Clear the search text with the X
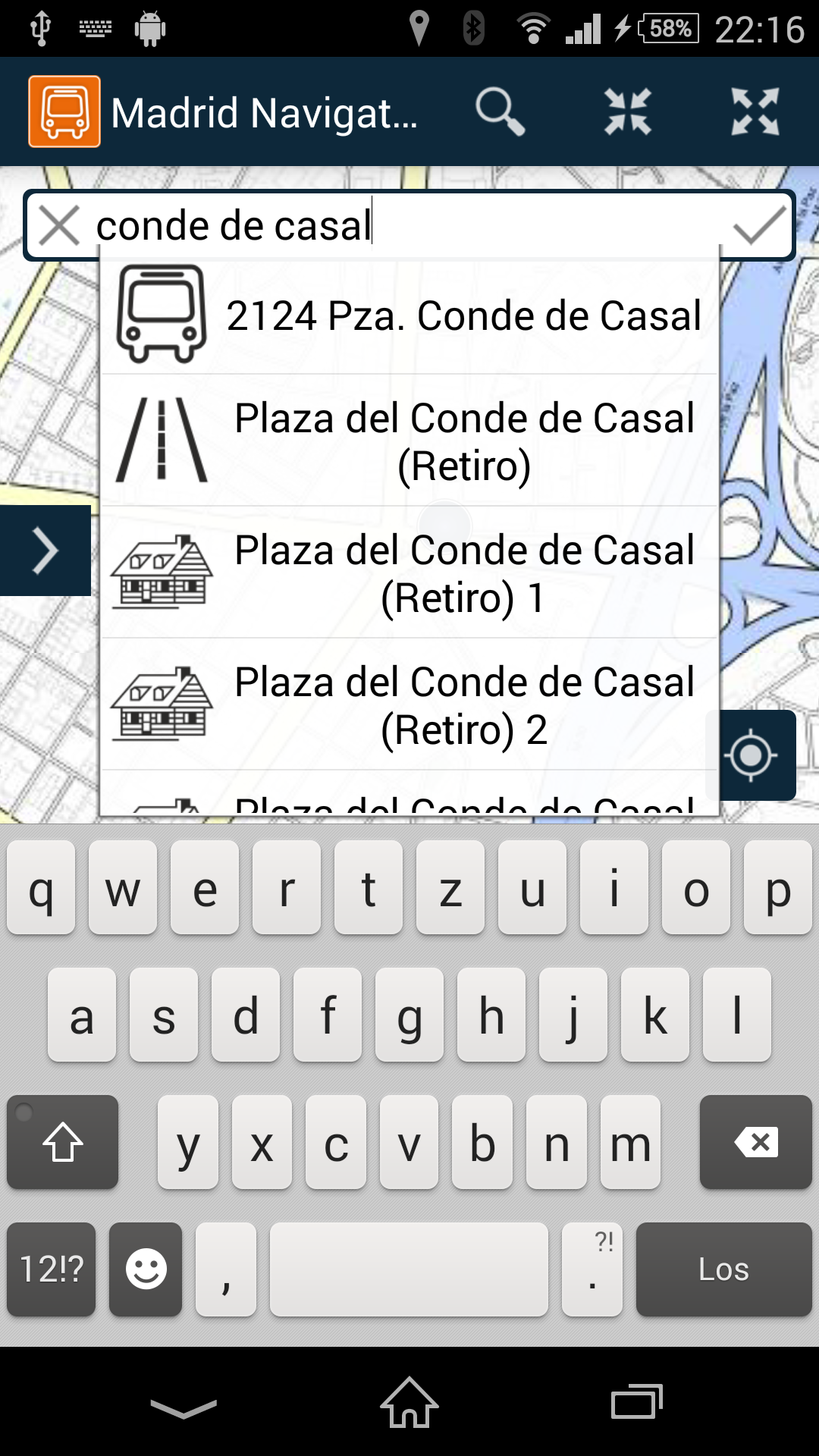This screenshot has height=1456, width=819. [x=59, y=226]
